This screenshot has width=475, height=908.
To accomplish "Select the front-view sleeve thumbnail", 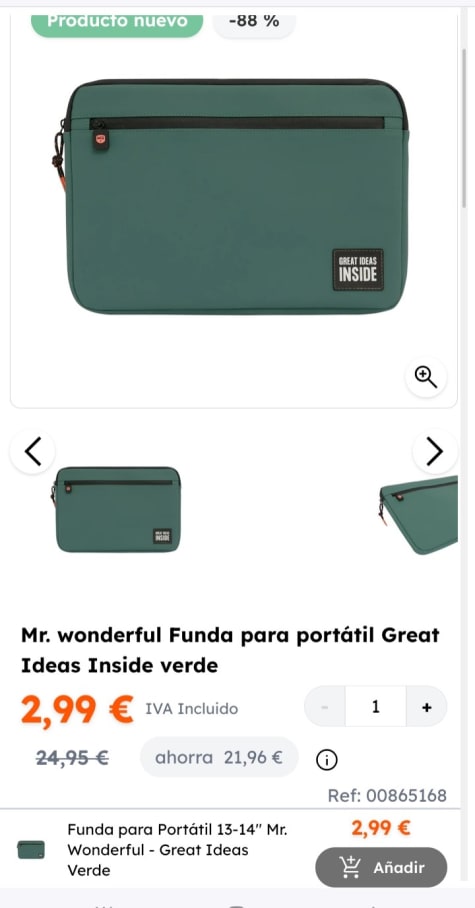I will (x=116, y=510).
